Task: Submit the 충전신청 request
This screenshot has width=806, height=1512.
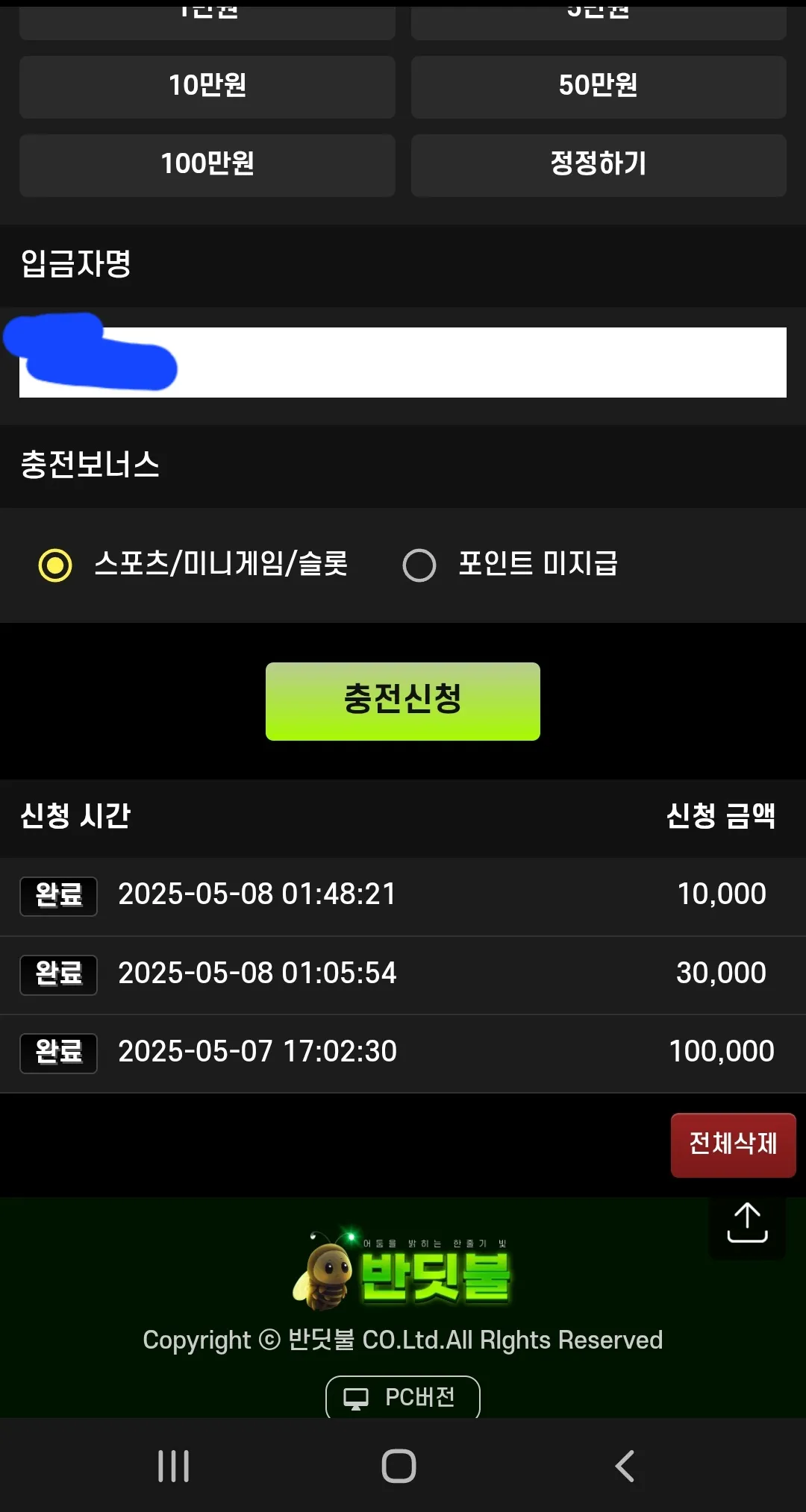Action: coord(402,700)
